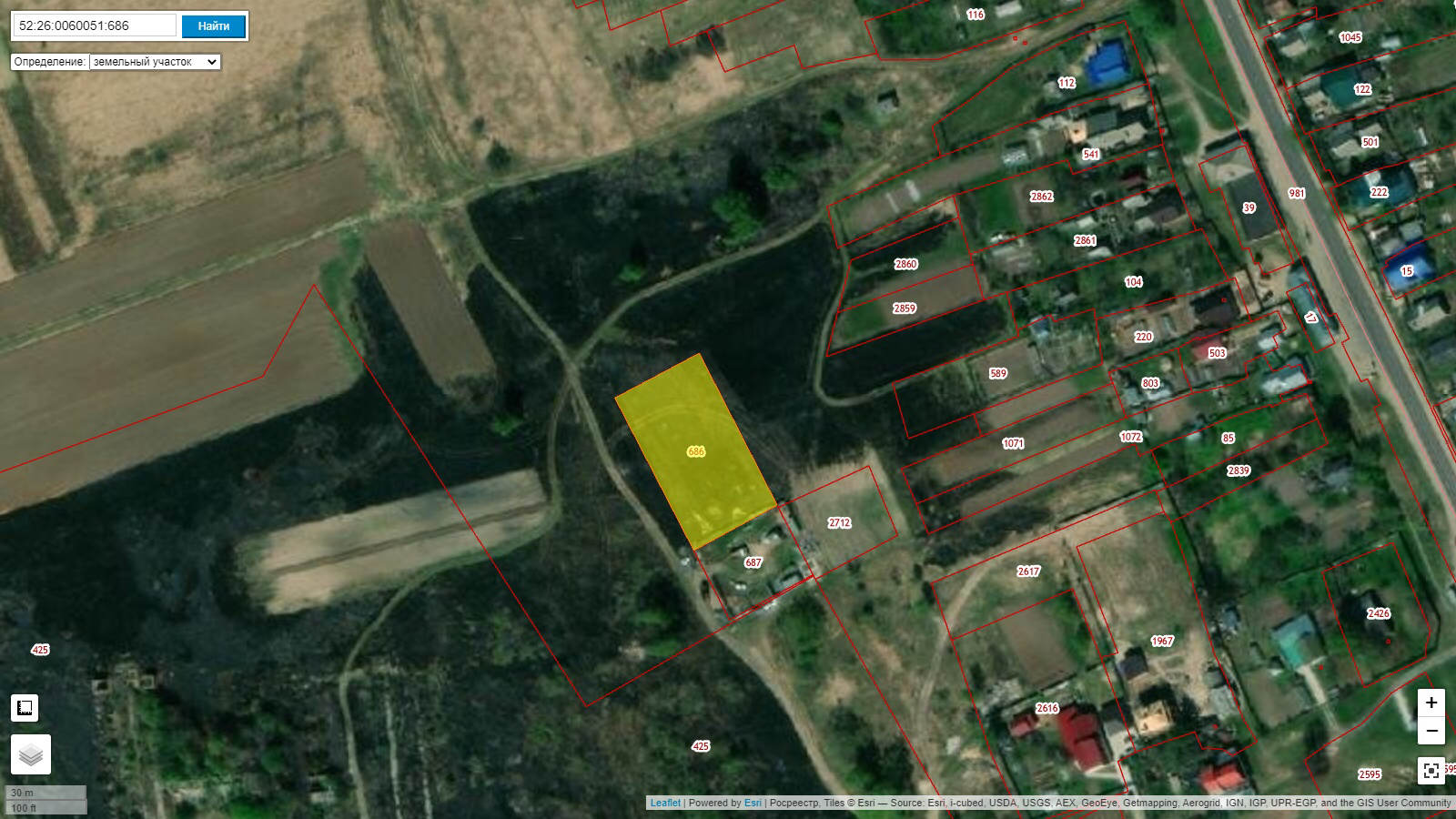
Task: Tap the locate/fullscreen frame icon
Action: coord(1431,771)
